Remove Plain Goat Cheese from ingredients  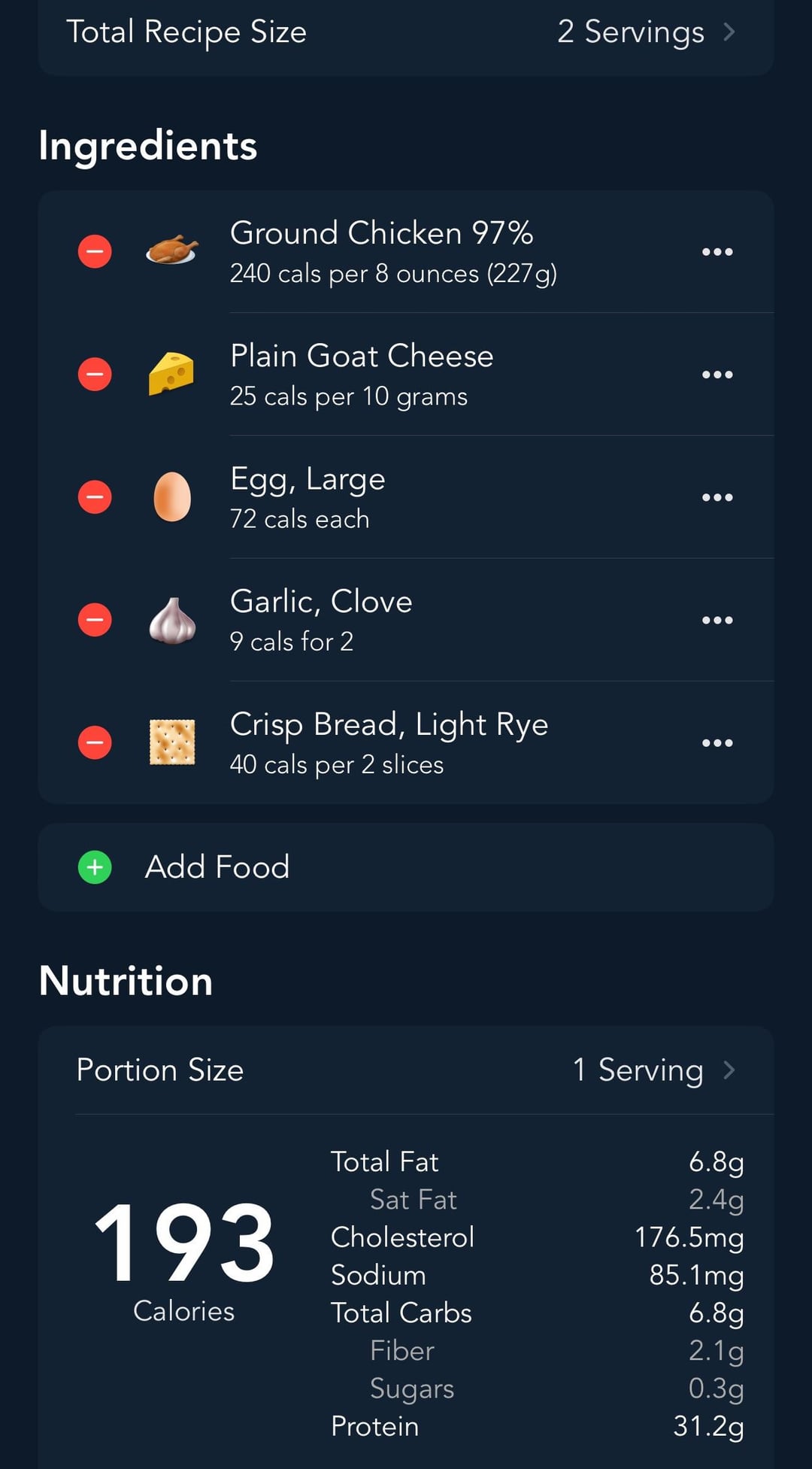pos(95,374)
